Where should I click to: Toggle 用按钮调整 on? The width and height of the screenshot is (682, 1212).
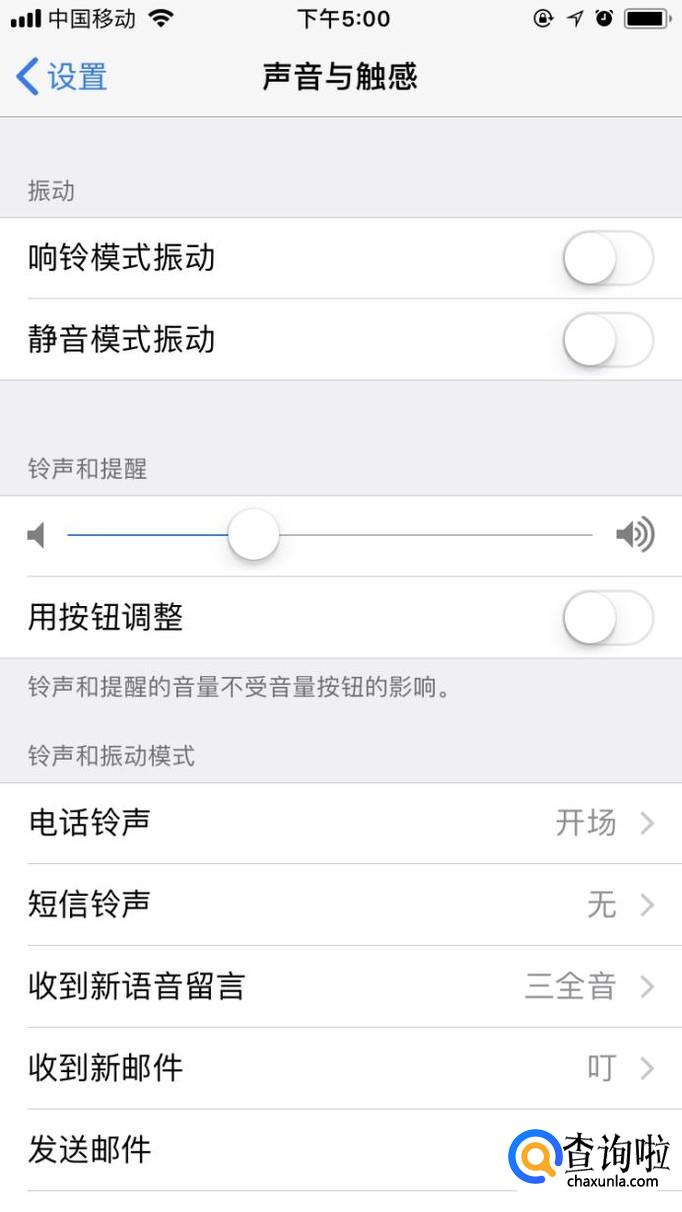pyautogui.click(x=608, y=618)
